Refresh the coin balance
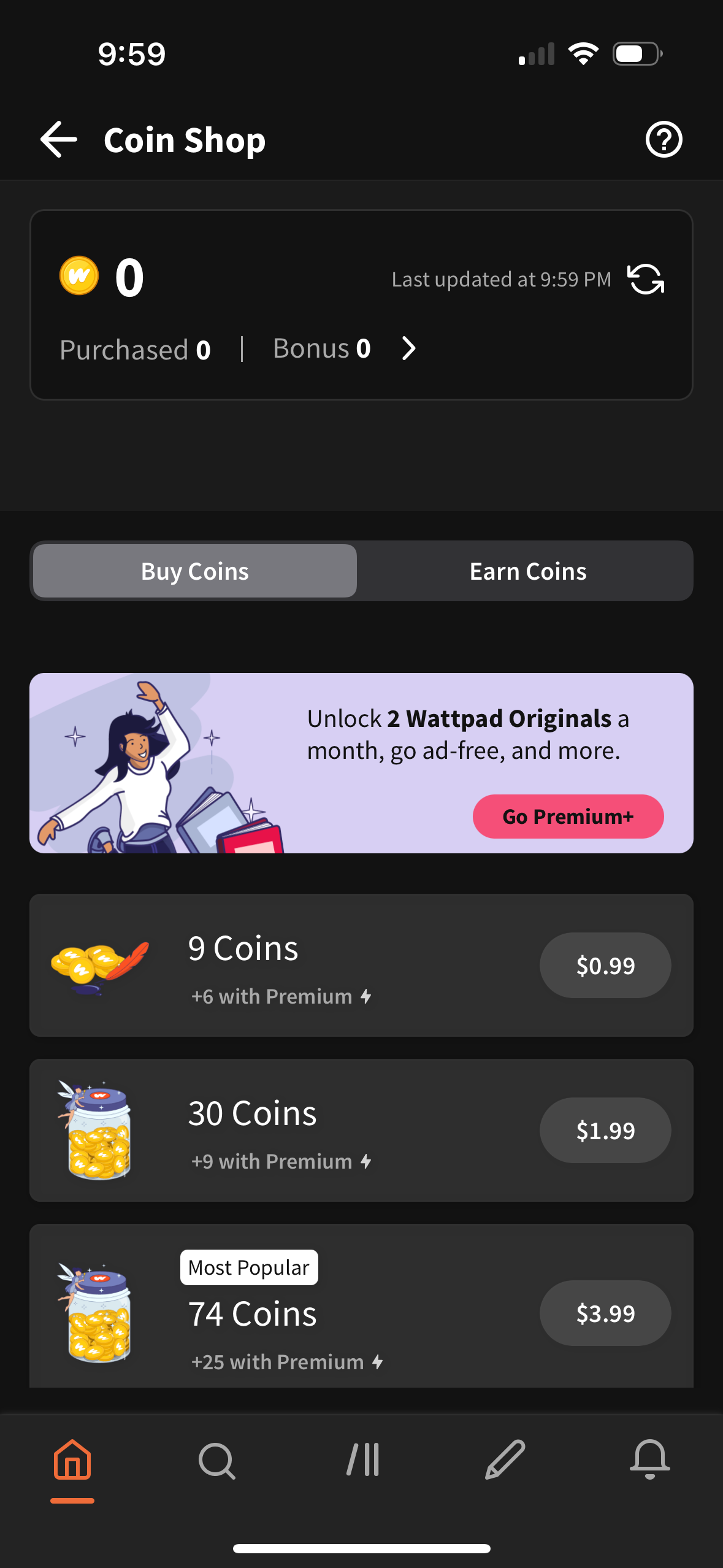 coord(646,280)
